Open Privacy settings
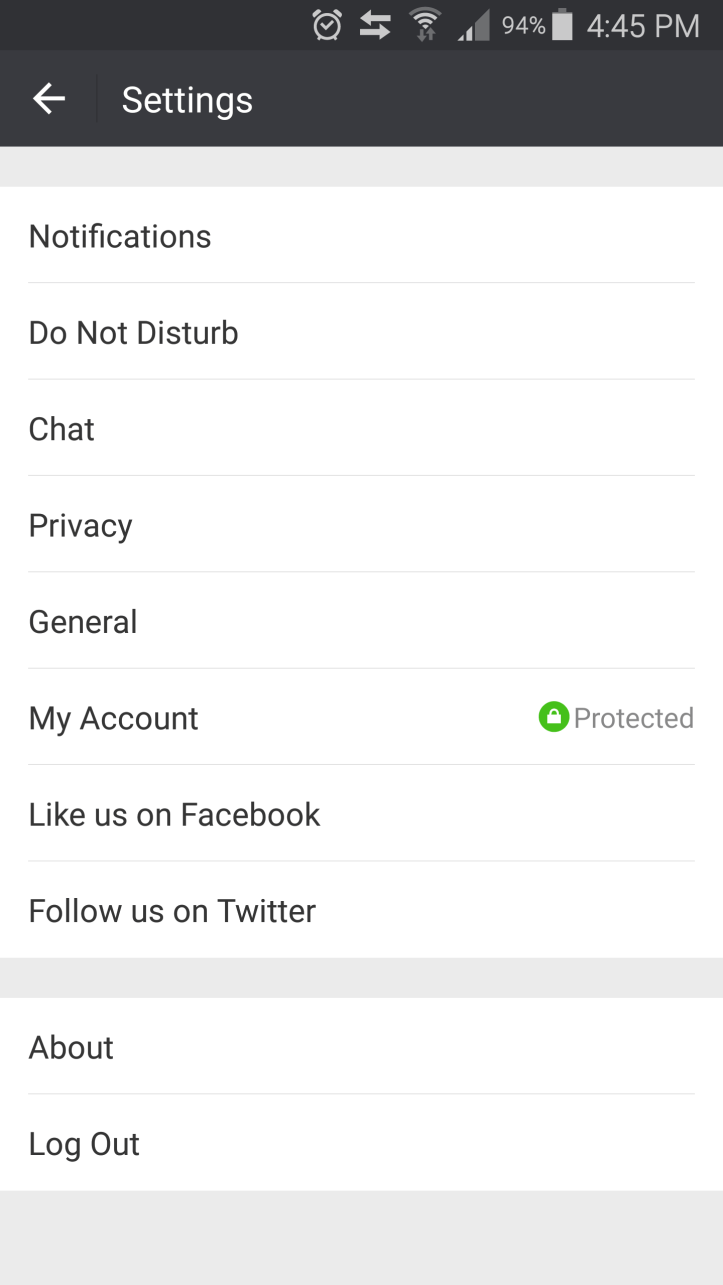The image size is (723, 1285). [80, 524]
